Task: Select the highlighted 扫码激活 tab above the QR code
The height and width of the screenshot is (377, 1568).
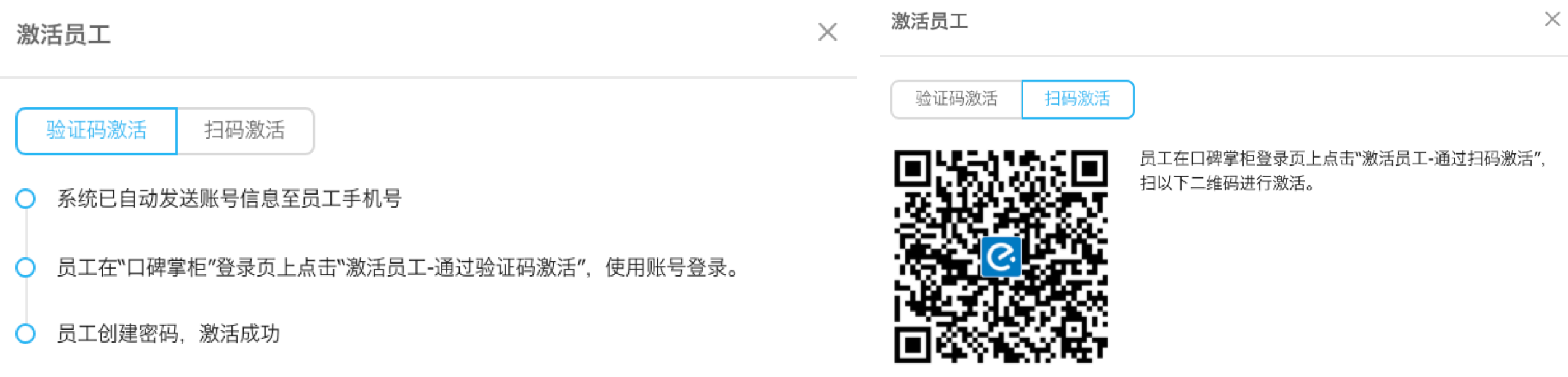Action: click(1077, 99)
